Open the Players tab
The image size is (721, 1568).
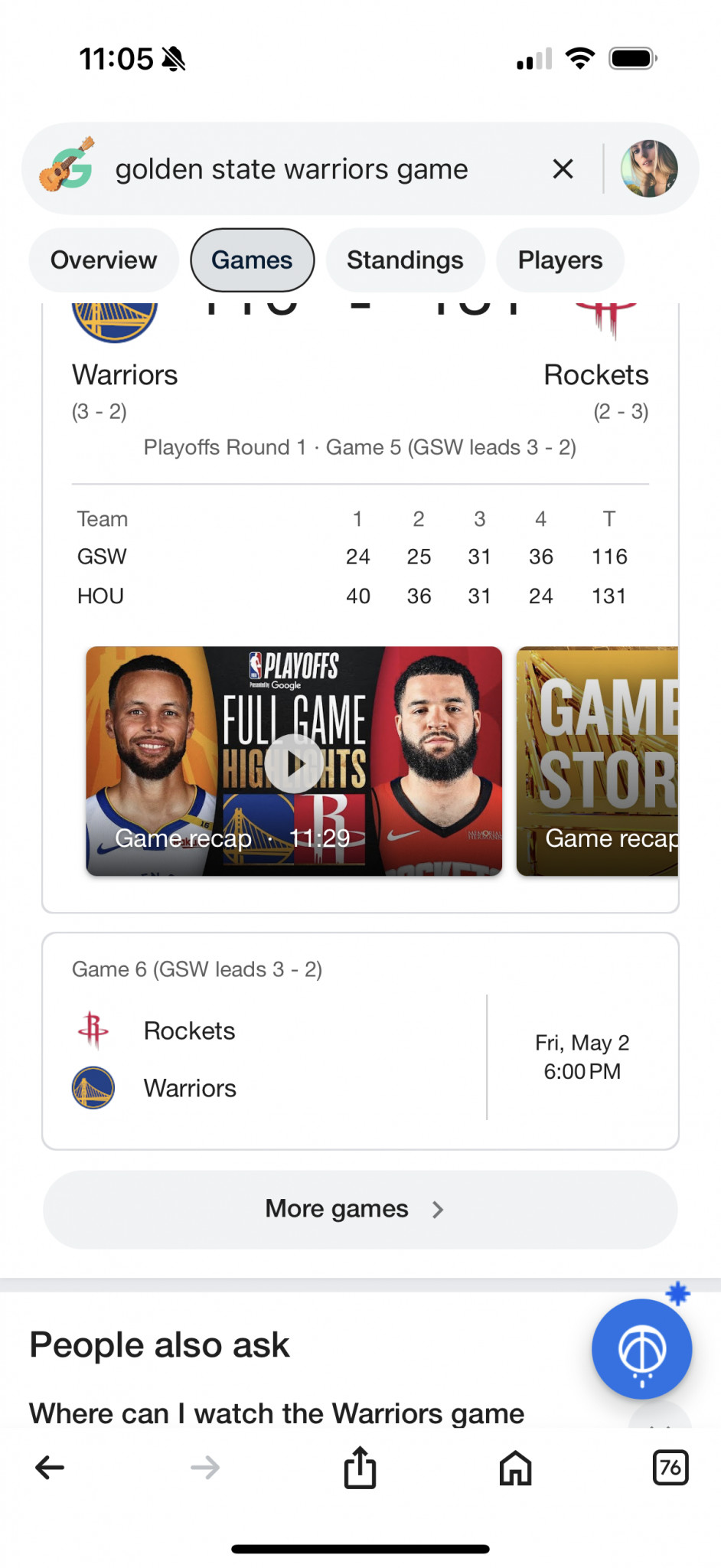click(x=560, y=260)
